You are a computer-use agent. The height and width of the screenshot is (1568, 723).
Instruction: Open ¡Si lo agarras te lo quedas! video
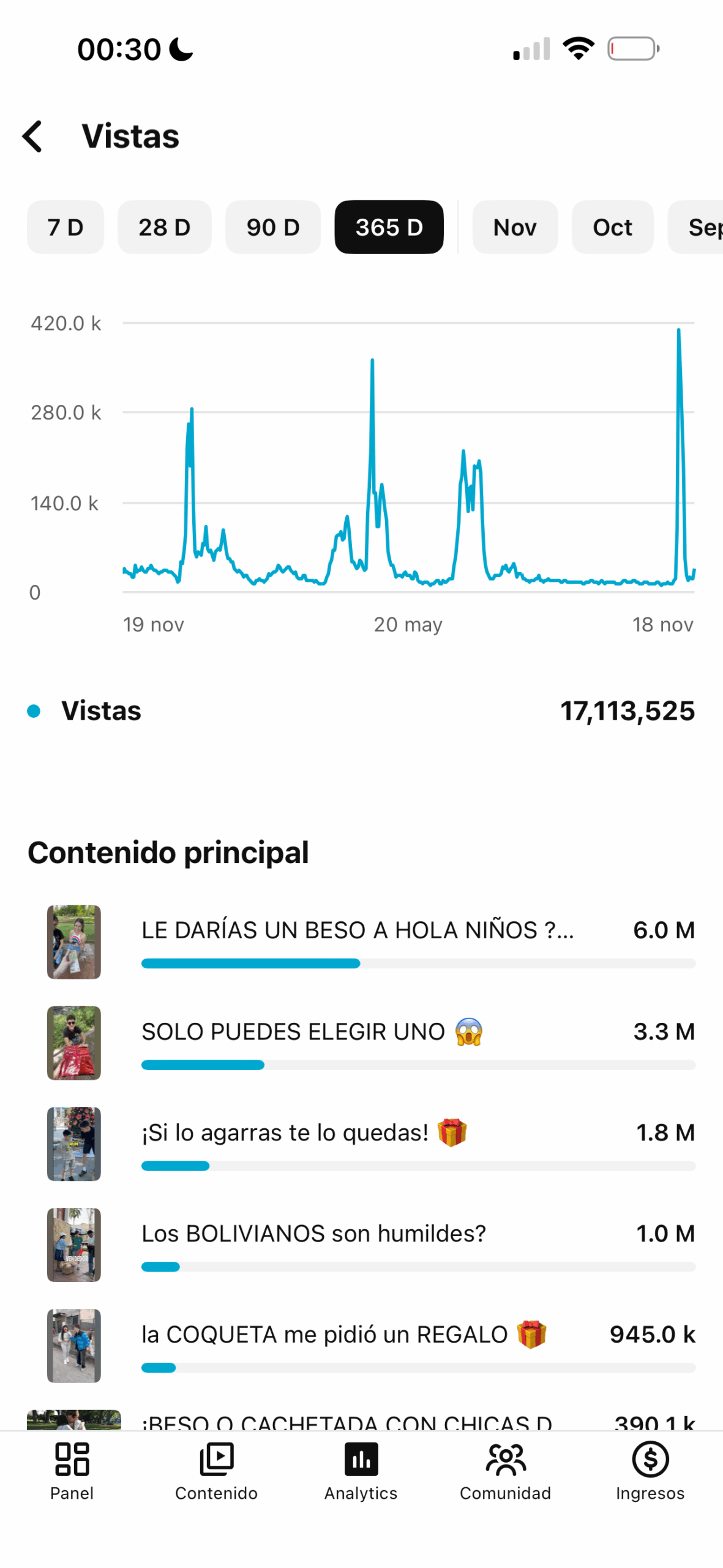click(285, 1133)
